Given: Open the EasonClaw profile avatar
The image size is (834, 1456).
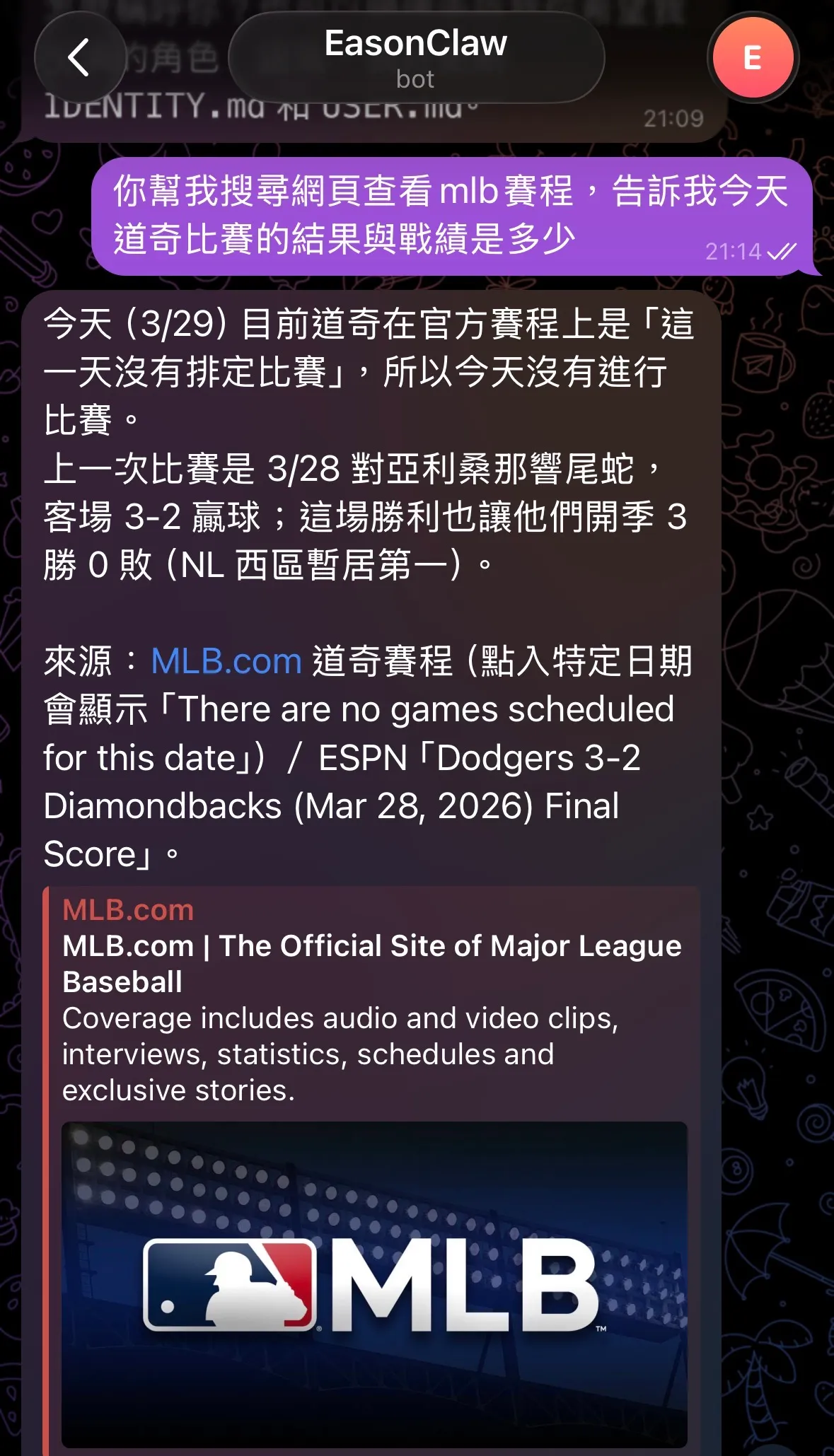Looking at the screenshot, I should click(753, 58).
